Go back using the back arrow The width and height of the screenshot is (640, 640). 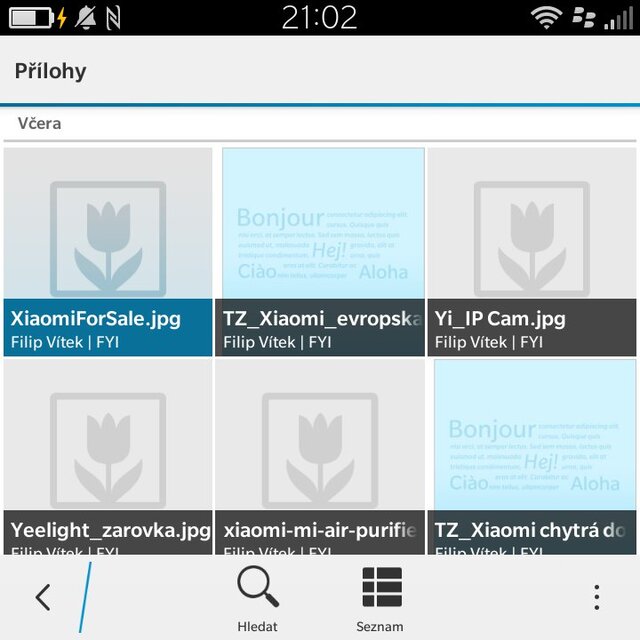click(x=42, y=598)
